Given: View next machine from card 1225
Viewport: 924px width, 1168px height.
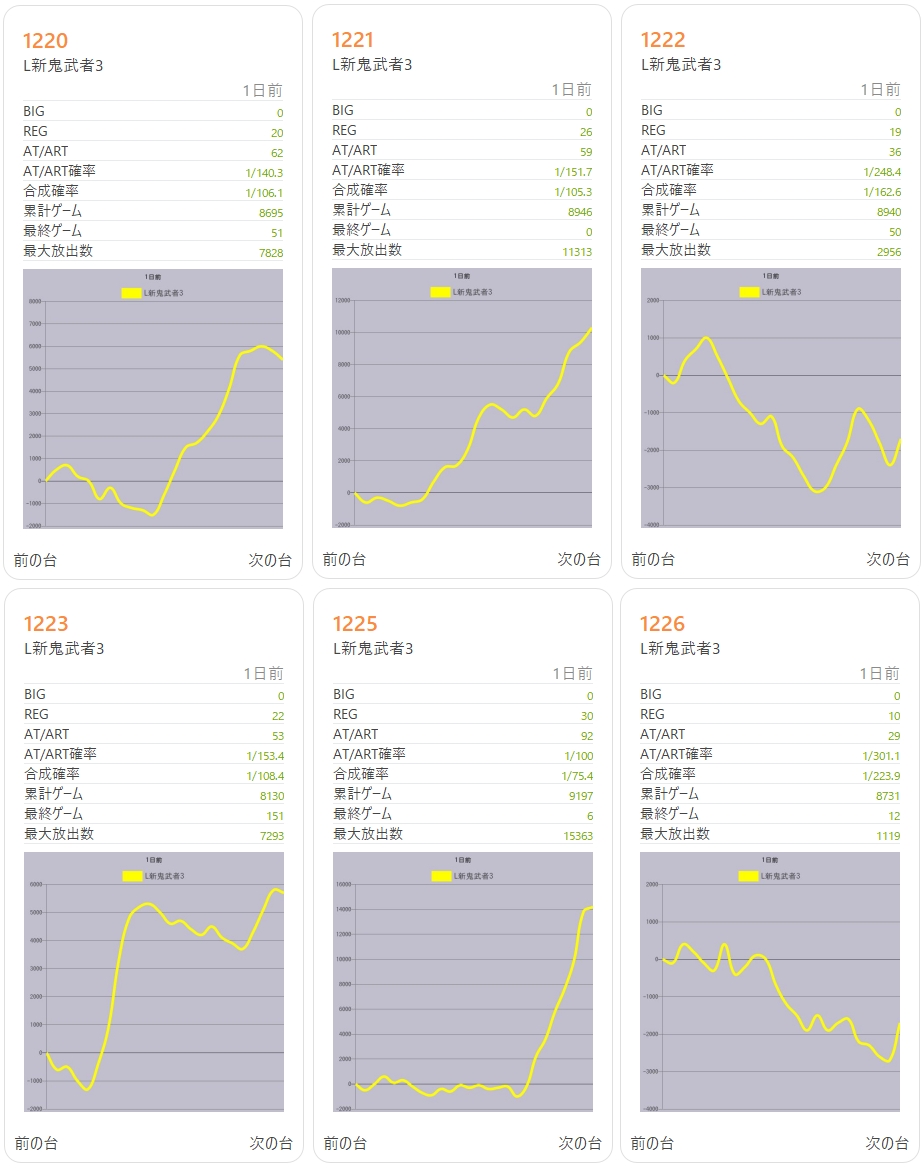Looking at the screenshot, I should (x=580, y=1143).
